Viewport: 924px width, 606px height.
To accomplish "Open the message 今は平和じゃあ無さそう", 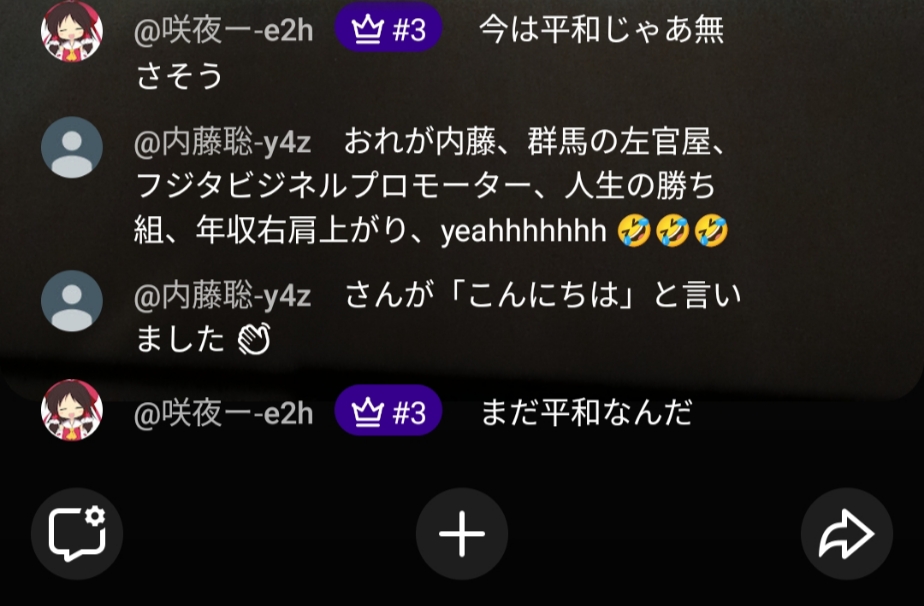I will click(600, 31).
